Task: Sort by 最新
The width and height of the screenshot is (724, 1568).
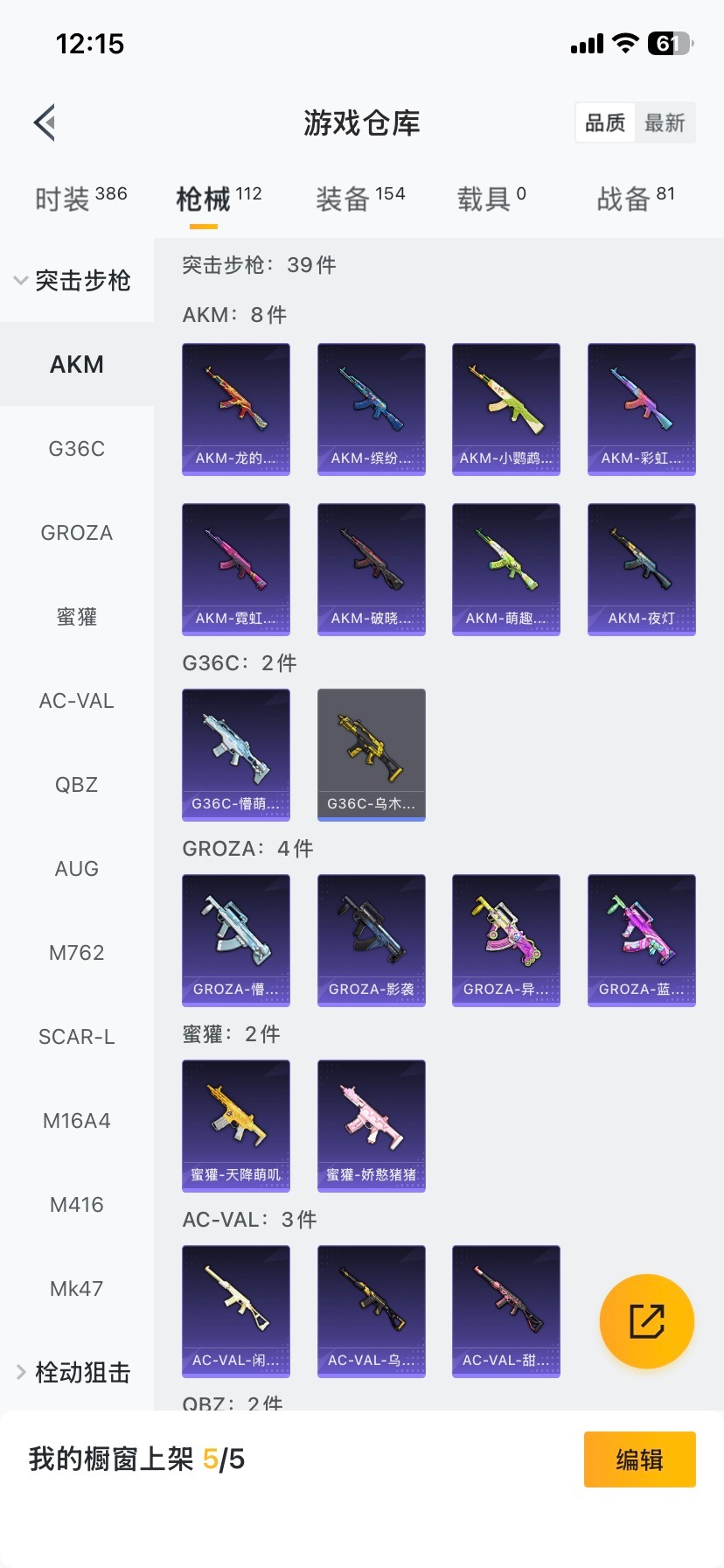Action: point(665,123)
